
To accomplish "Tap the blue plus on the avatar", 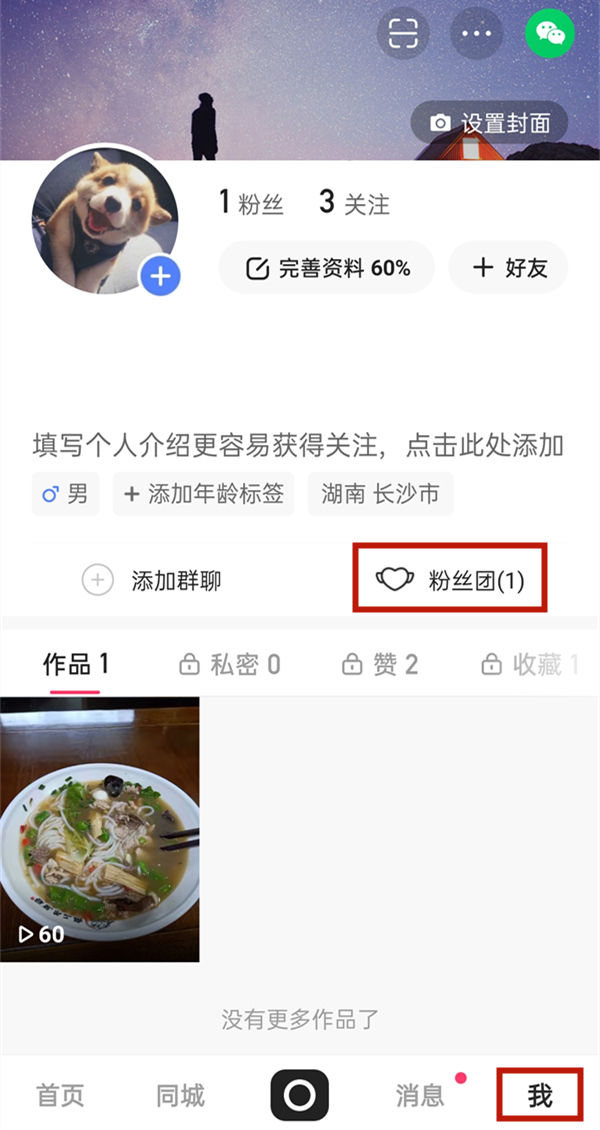I will pyautogui.click(x=160, y=276).
